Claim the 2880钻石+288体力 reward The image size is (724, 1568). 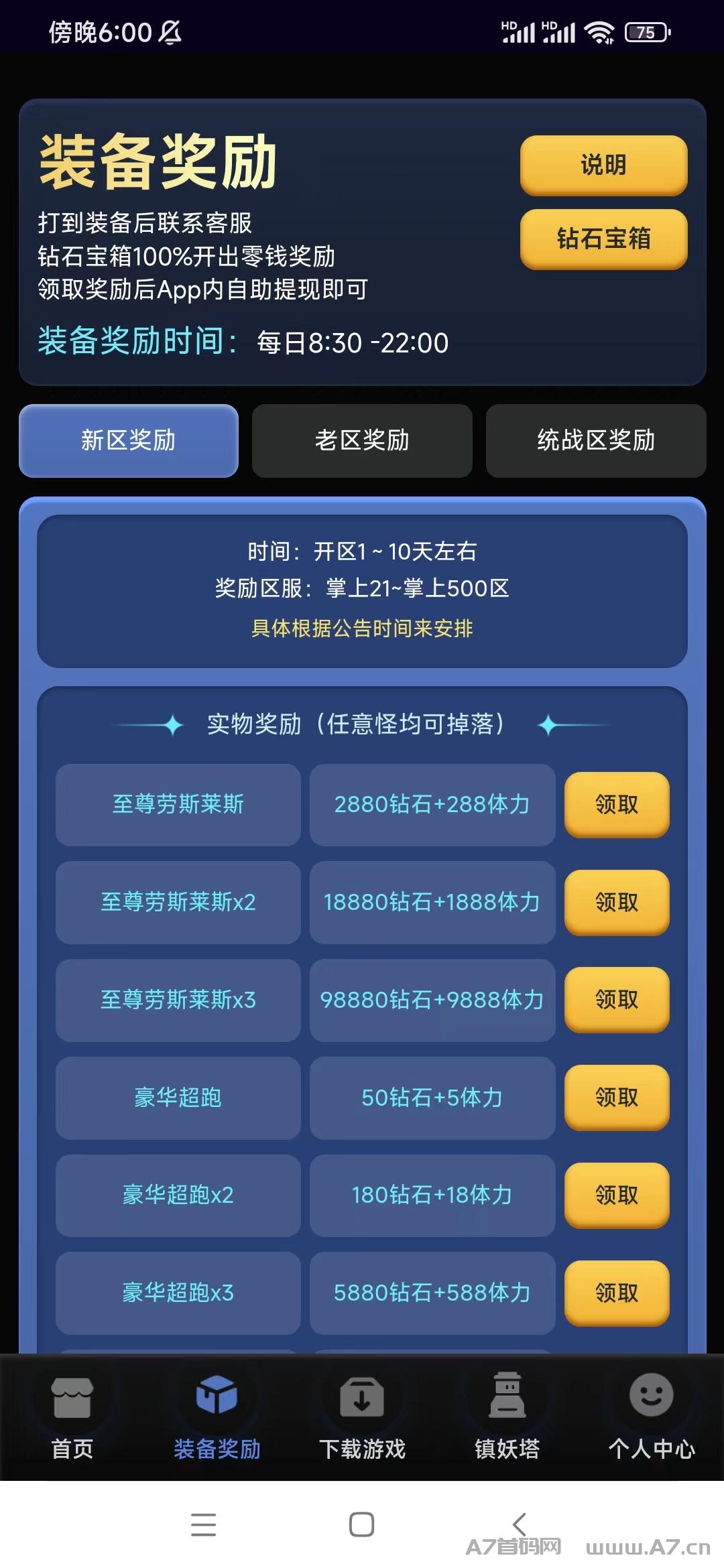coord(617,805)
